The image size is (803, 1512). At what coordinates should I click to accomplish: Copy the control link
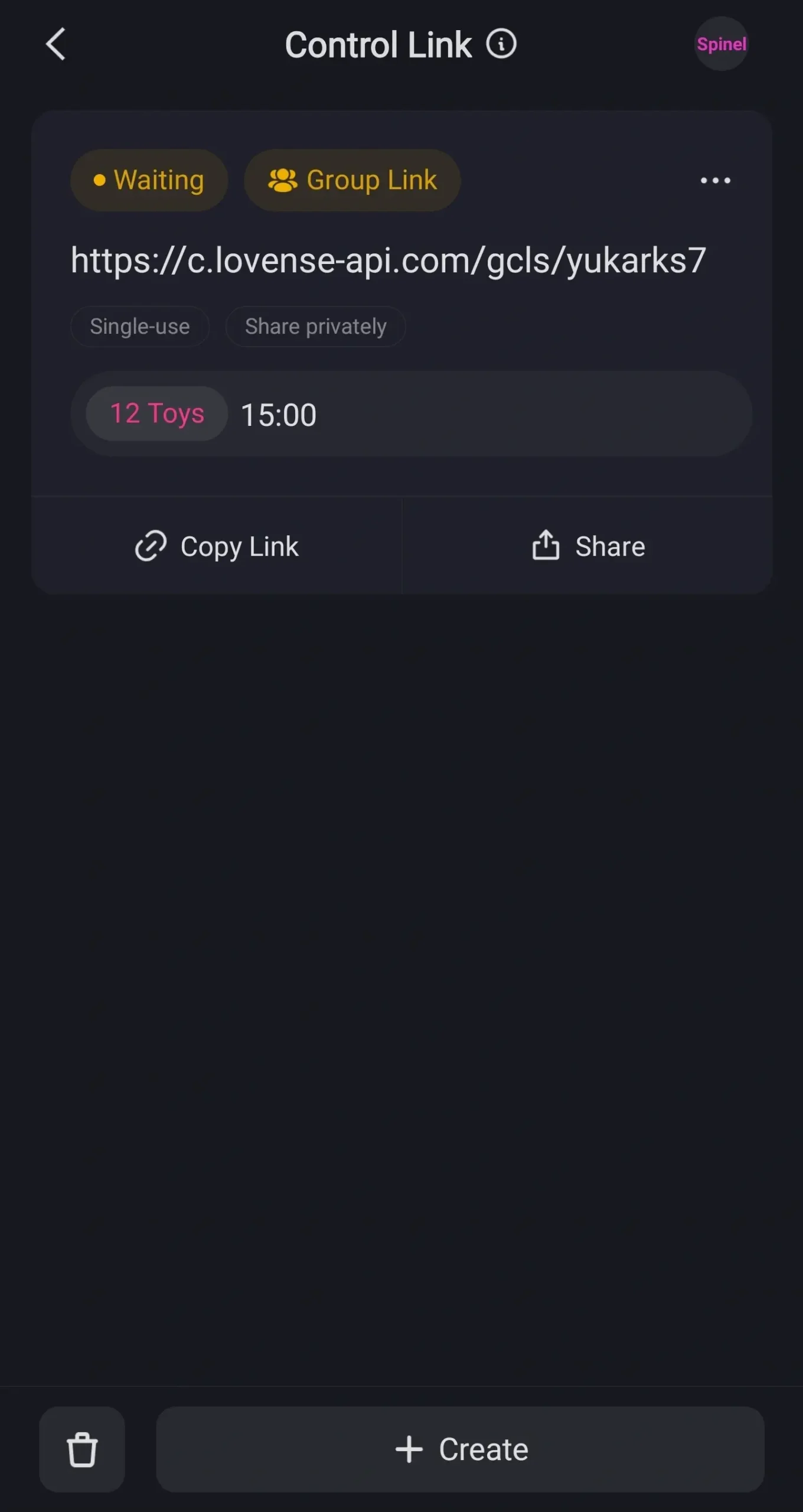click(217, 546)
